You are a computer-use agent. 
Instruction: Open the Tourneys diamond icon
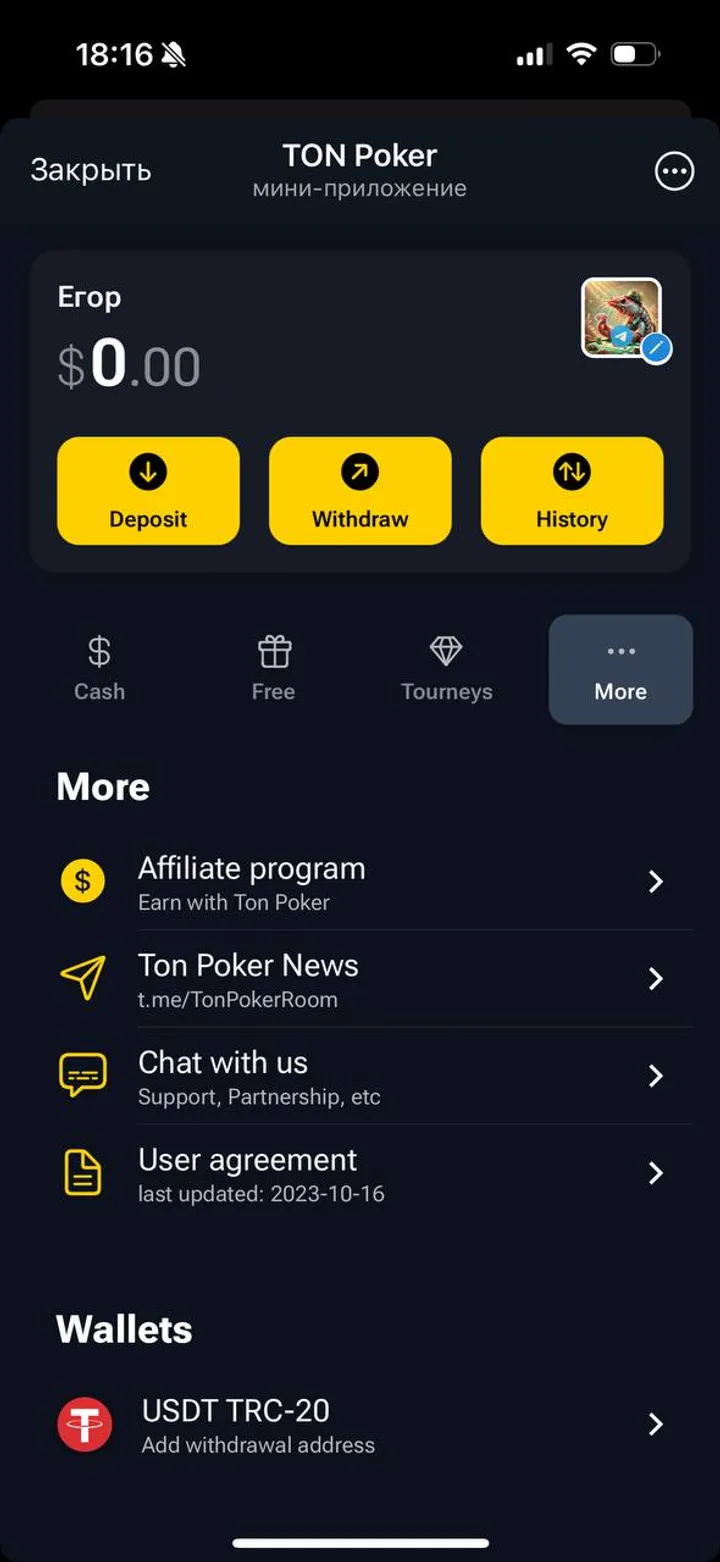447,652
